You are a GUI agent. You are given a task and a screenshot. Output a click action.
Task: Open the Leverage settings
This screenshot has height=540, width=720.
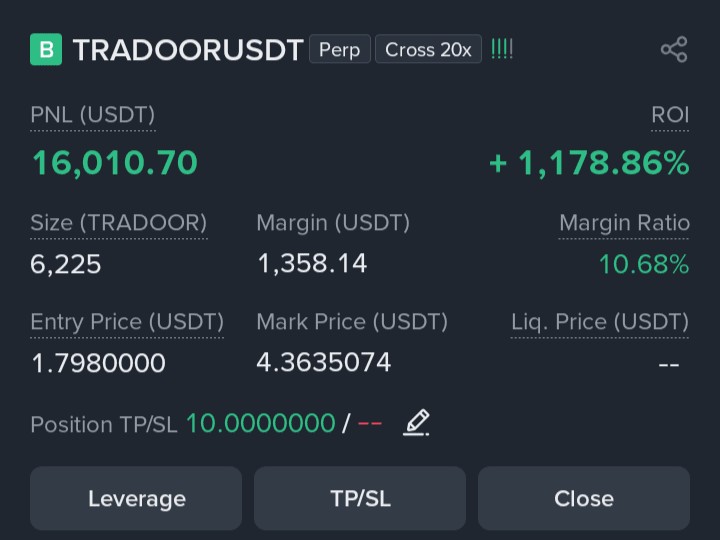tap(136, 498)
